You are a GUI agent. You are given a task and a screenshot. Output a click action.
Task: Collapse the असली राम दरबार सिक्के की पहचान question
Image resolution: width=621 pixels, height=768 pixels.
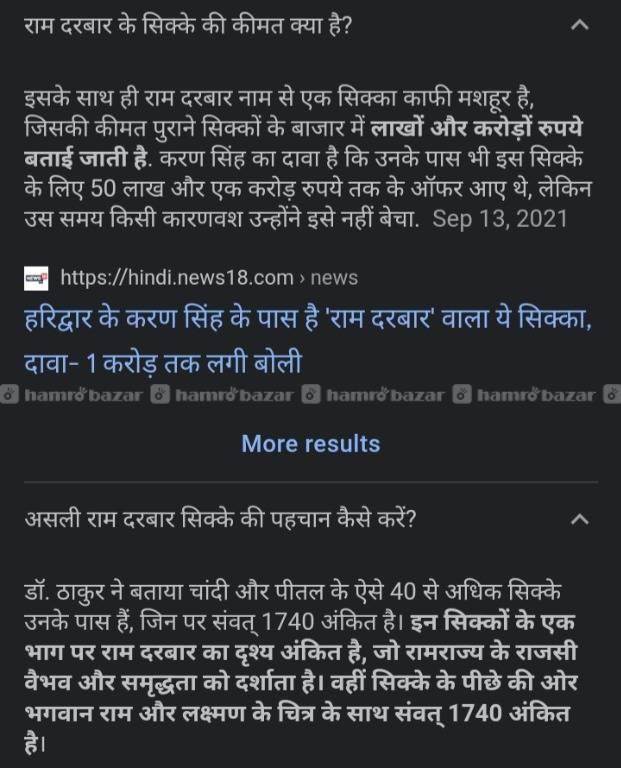click(x=578, y=519)
